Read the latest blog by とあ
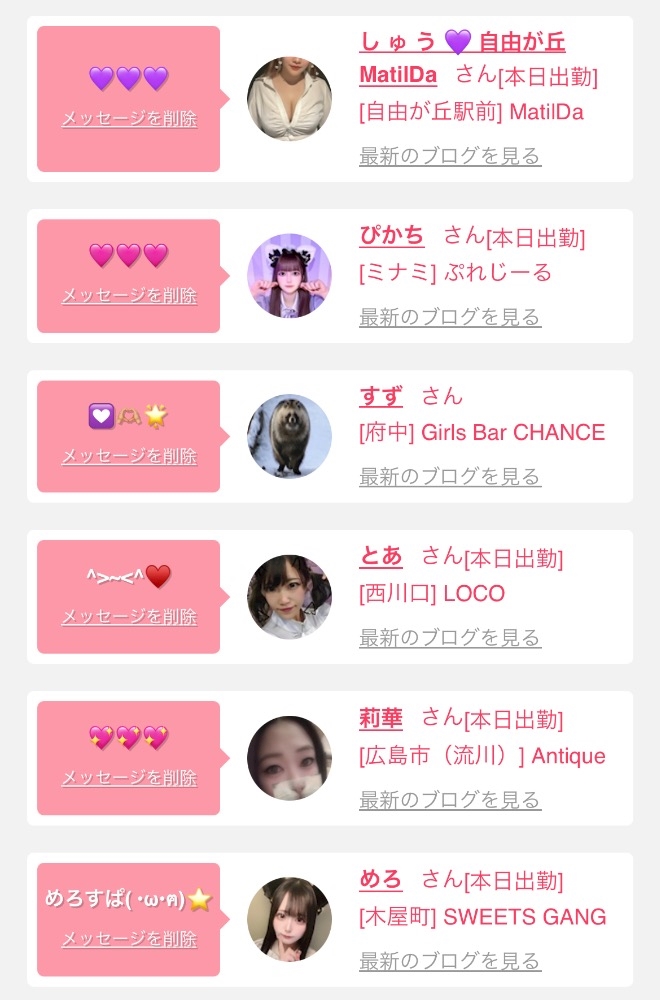Screen dimensions: 660x1000 449,638
